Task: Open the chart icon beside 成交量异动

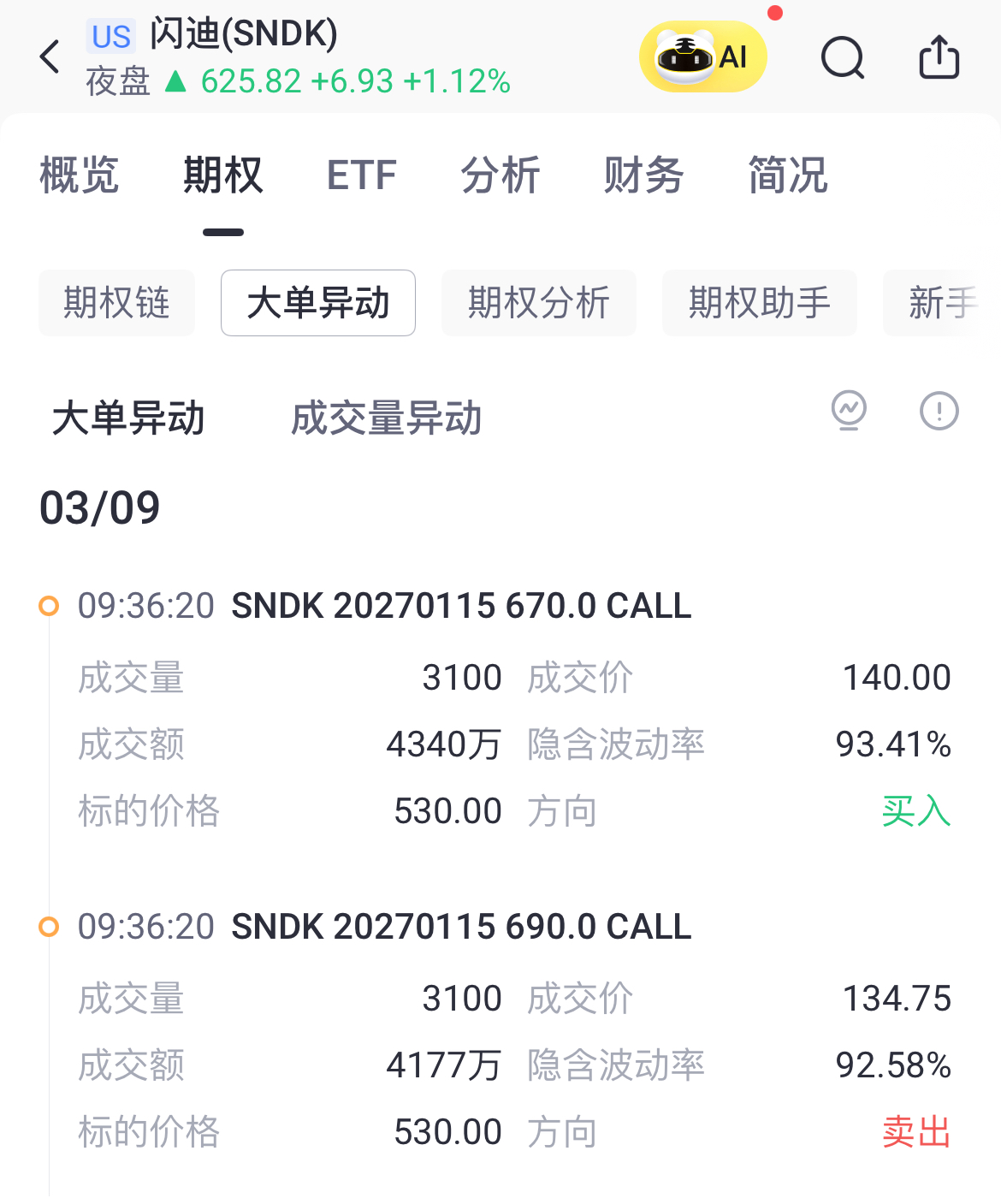Action: tap(849, 411)
